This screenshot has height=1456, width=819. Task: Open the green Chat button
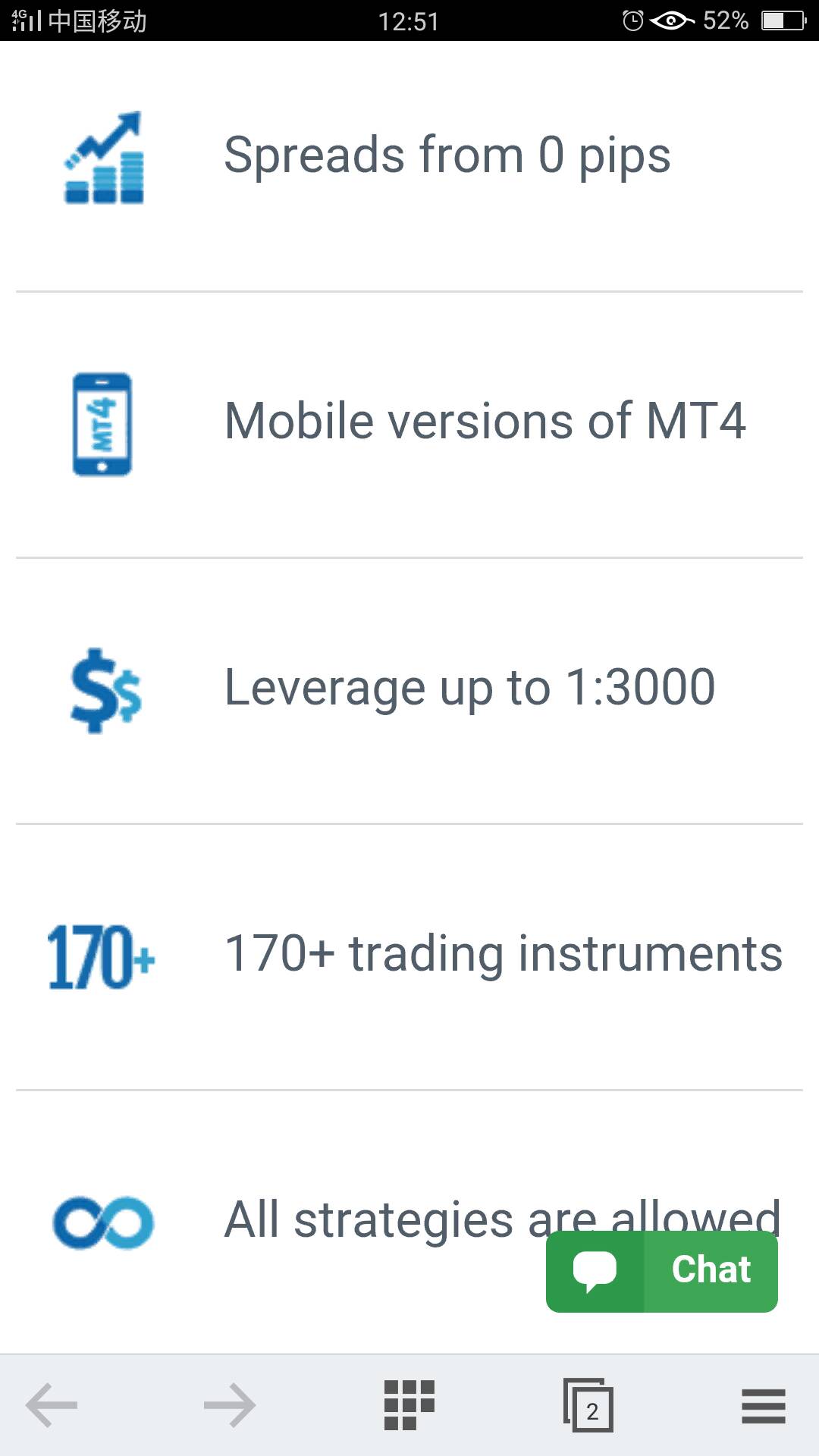(661, 1271)
